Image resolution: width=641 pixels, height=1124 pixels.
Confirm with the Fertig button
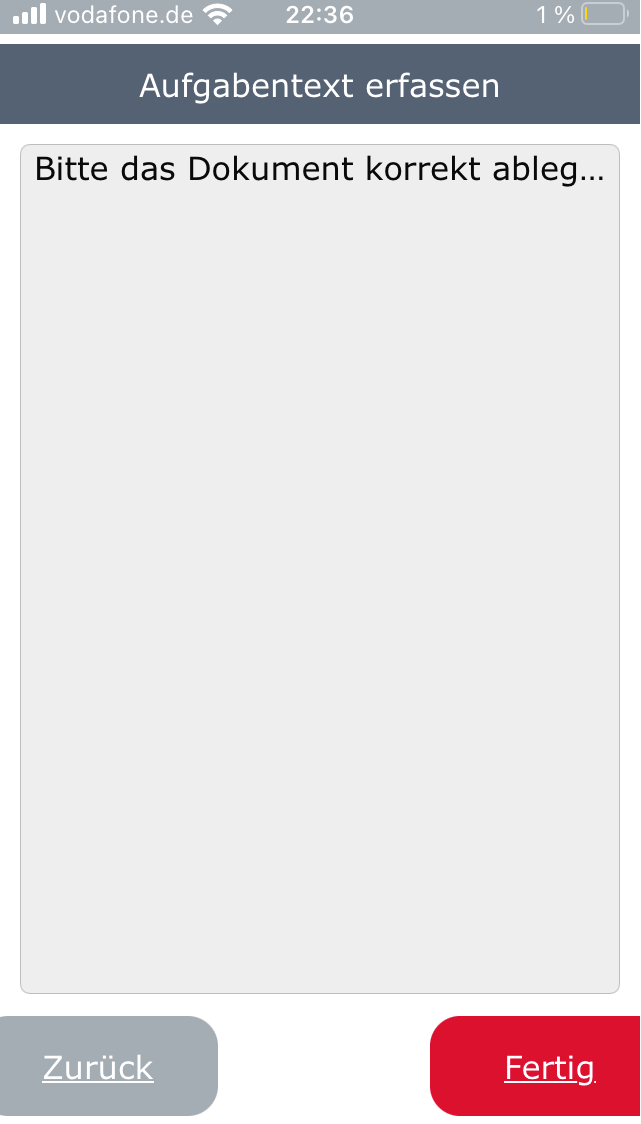[536, 1065]
